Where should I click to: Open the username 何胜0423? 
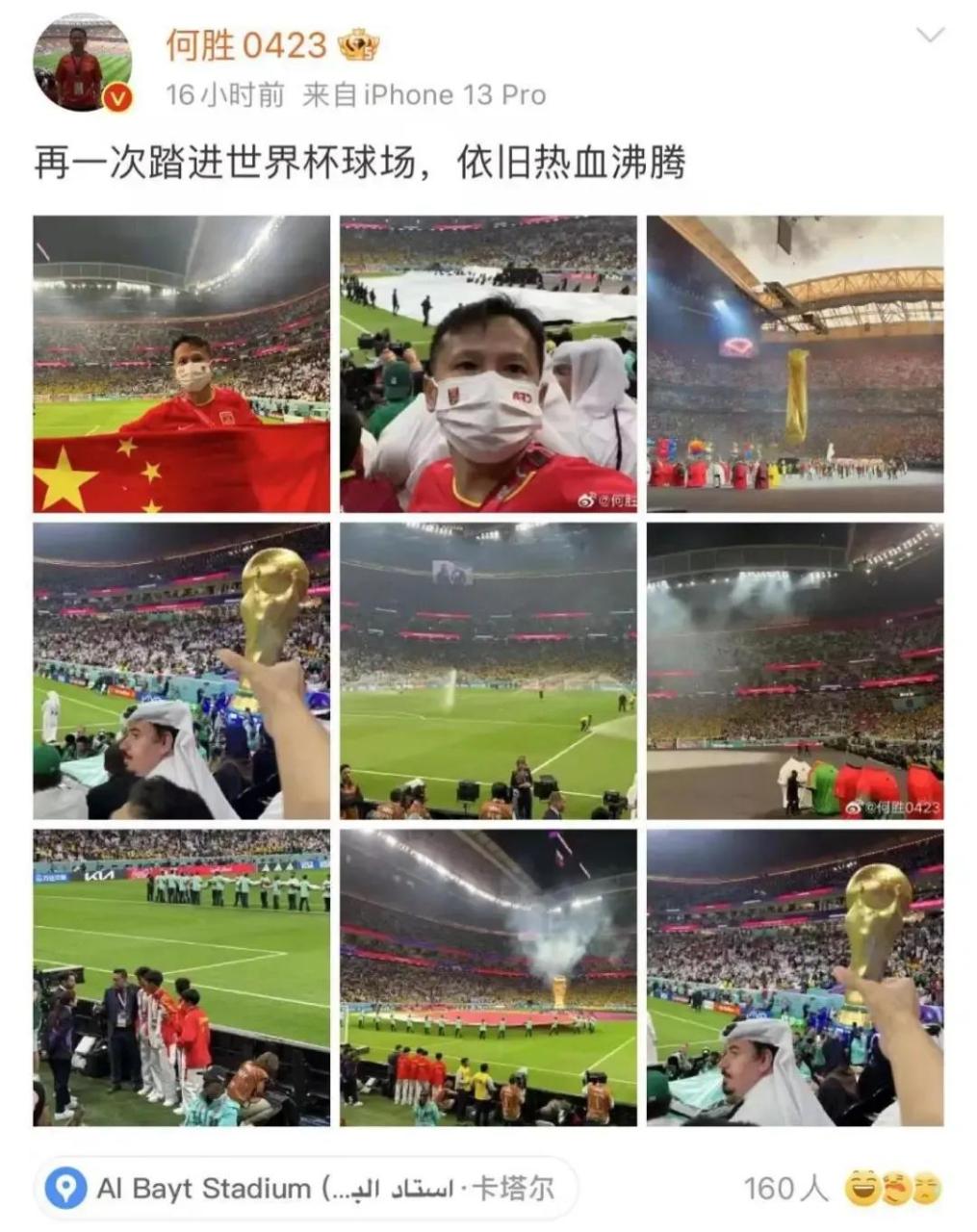[246, 44]
